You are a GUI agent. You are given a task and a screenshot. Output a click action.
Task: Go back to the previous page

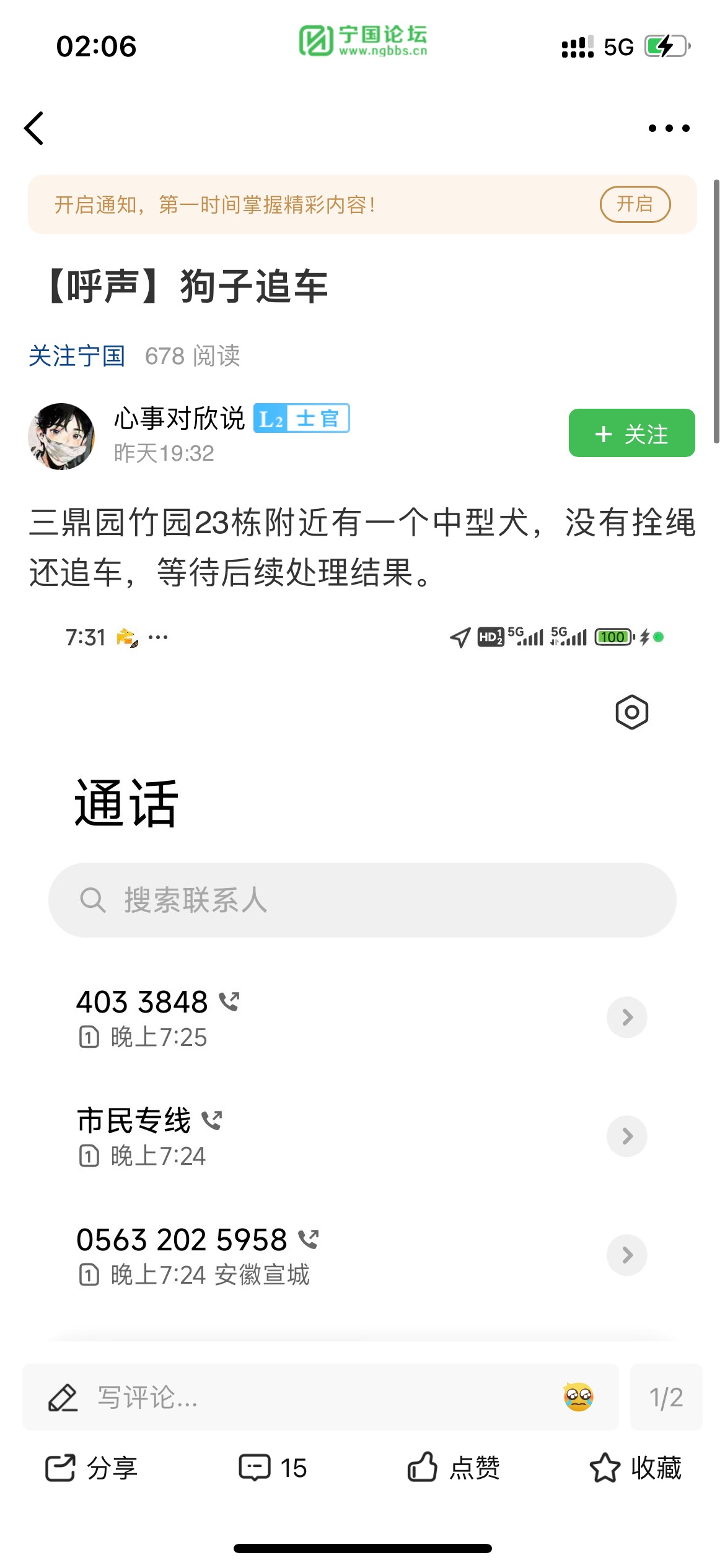[34, 128]
